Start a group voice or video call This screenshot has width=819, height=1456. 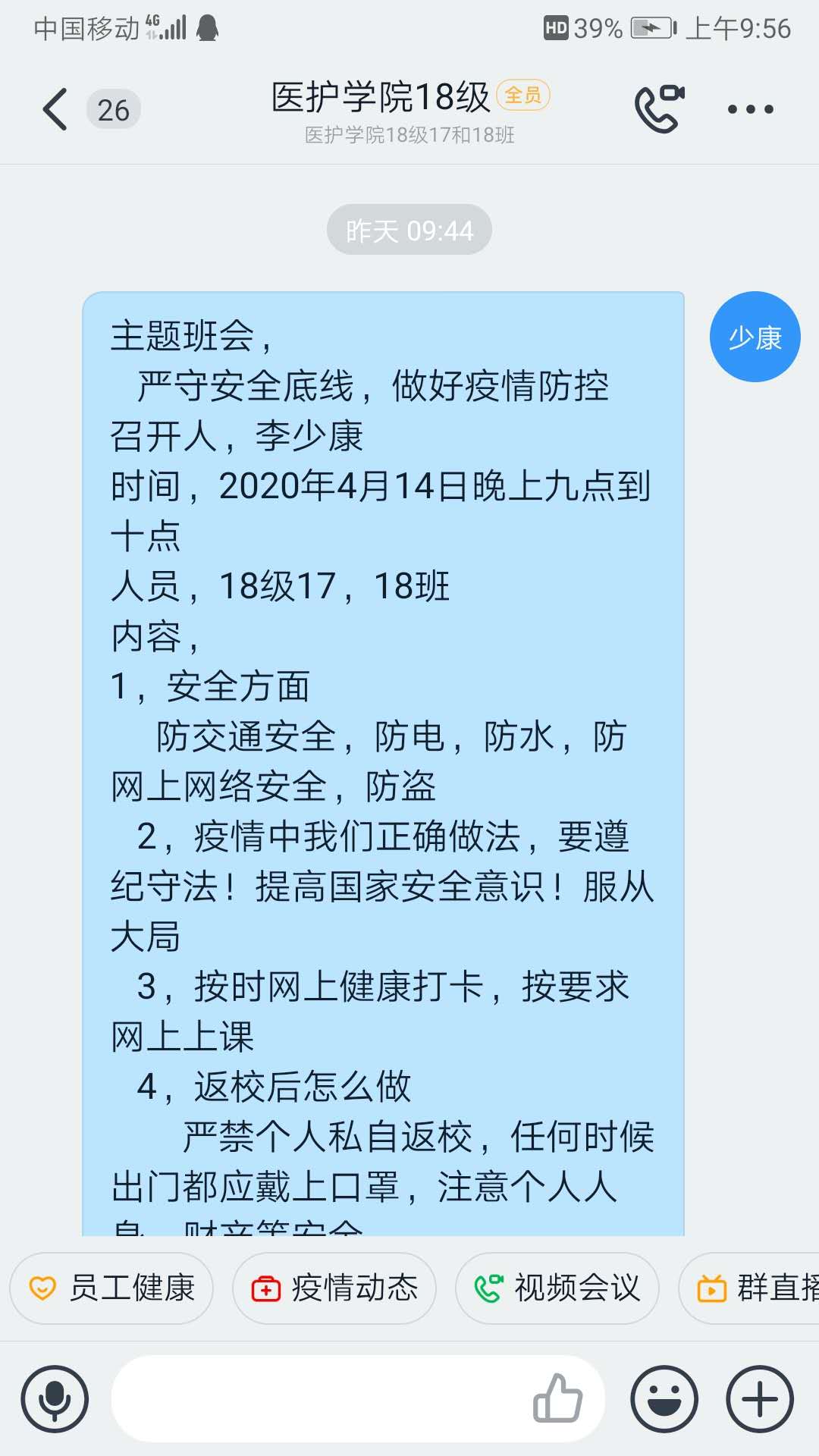click(x=658, y=110)
